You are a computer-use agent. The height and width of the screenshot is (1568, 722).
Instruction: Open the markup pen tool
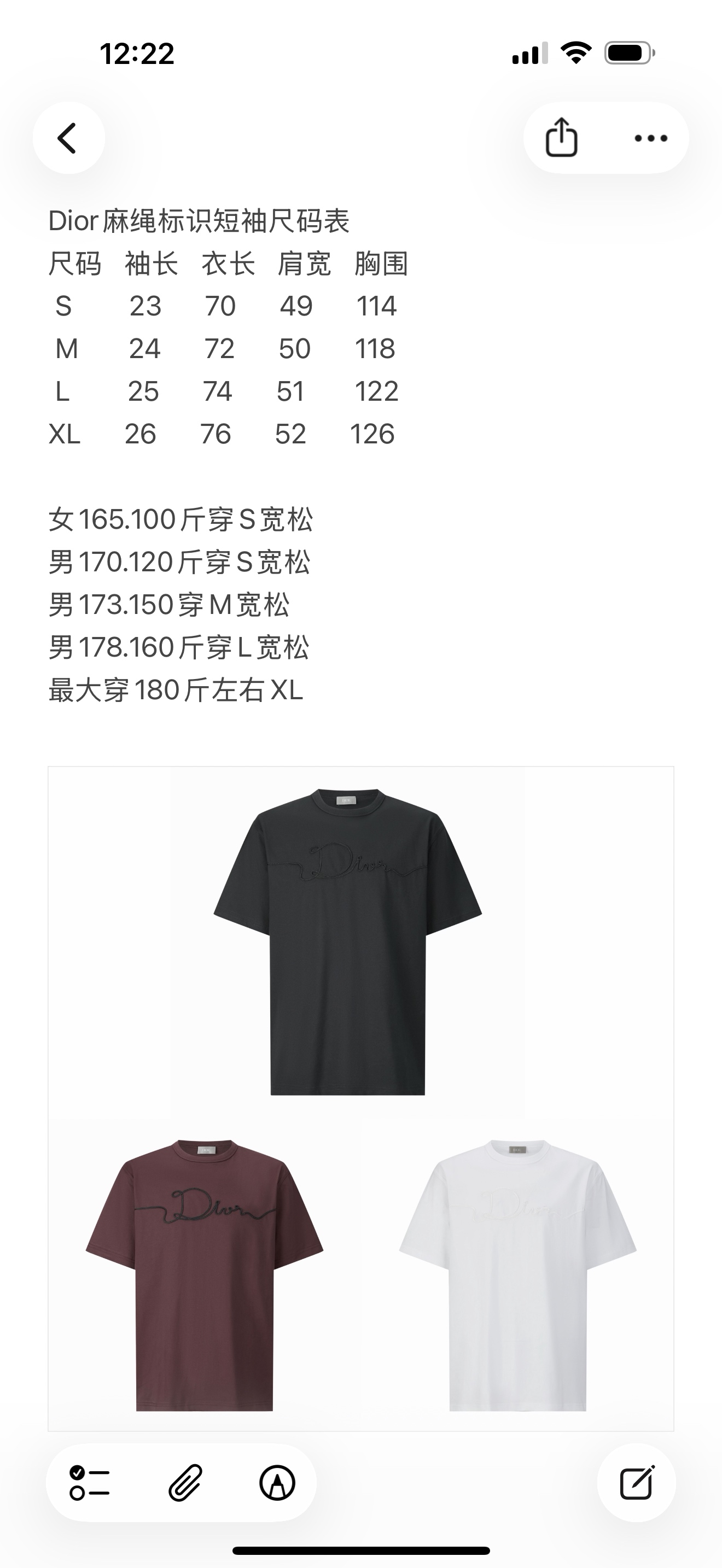click(x=278, y=1483)
